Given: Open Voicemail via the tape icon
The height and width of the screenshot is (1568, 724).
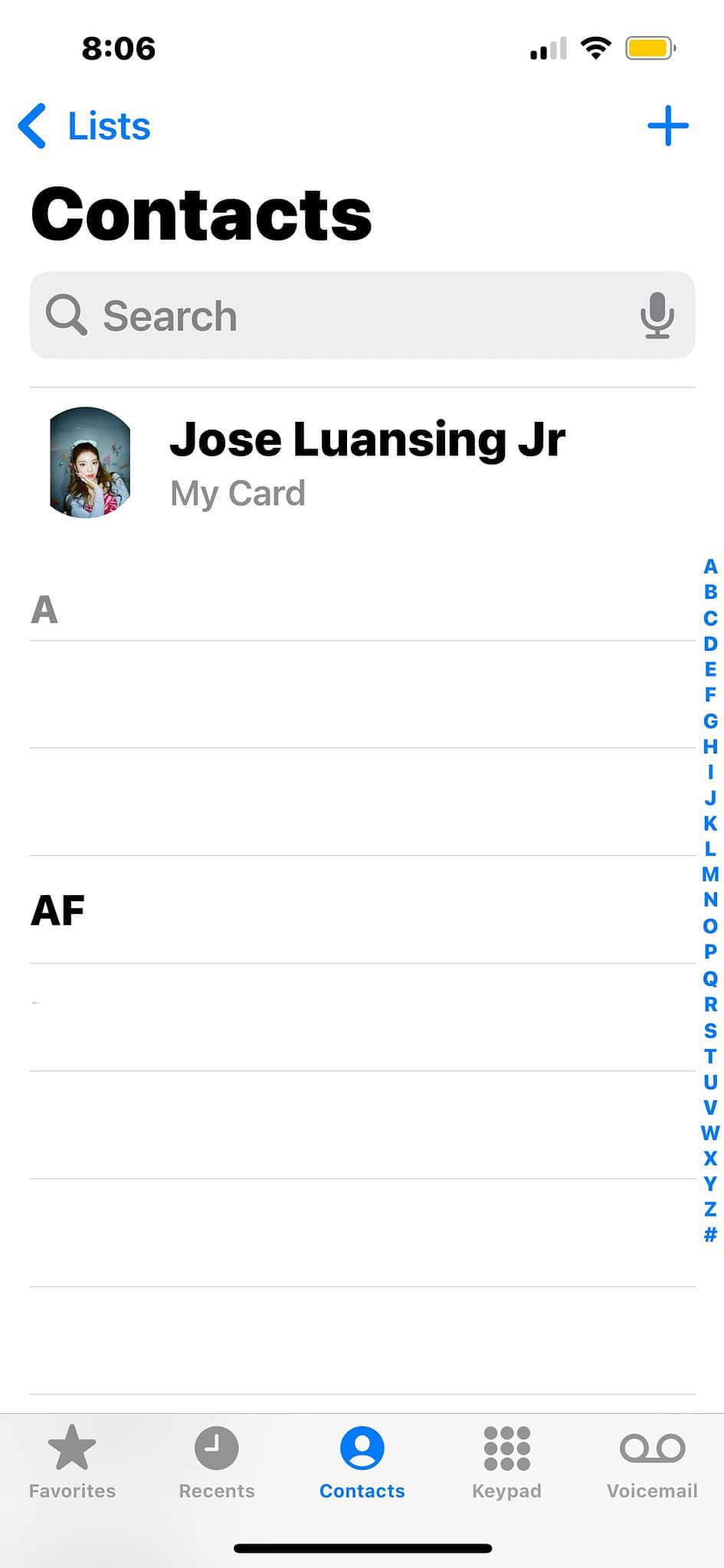Looking at the screenshot, I should pos(652,1456).
